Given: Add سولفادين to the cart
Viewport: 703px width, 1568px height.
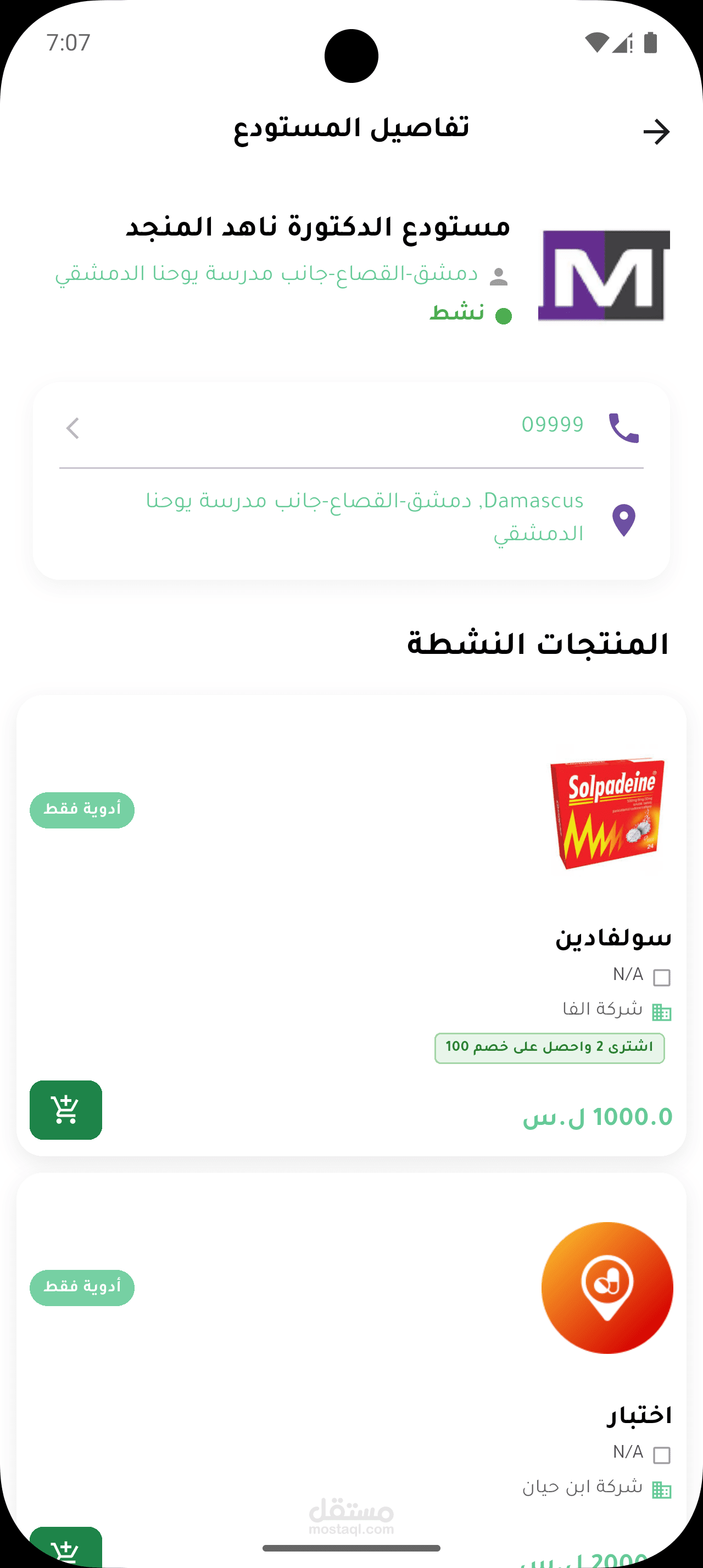Looking at the screenshot, I should pos(66,1109).
